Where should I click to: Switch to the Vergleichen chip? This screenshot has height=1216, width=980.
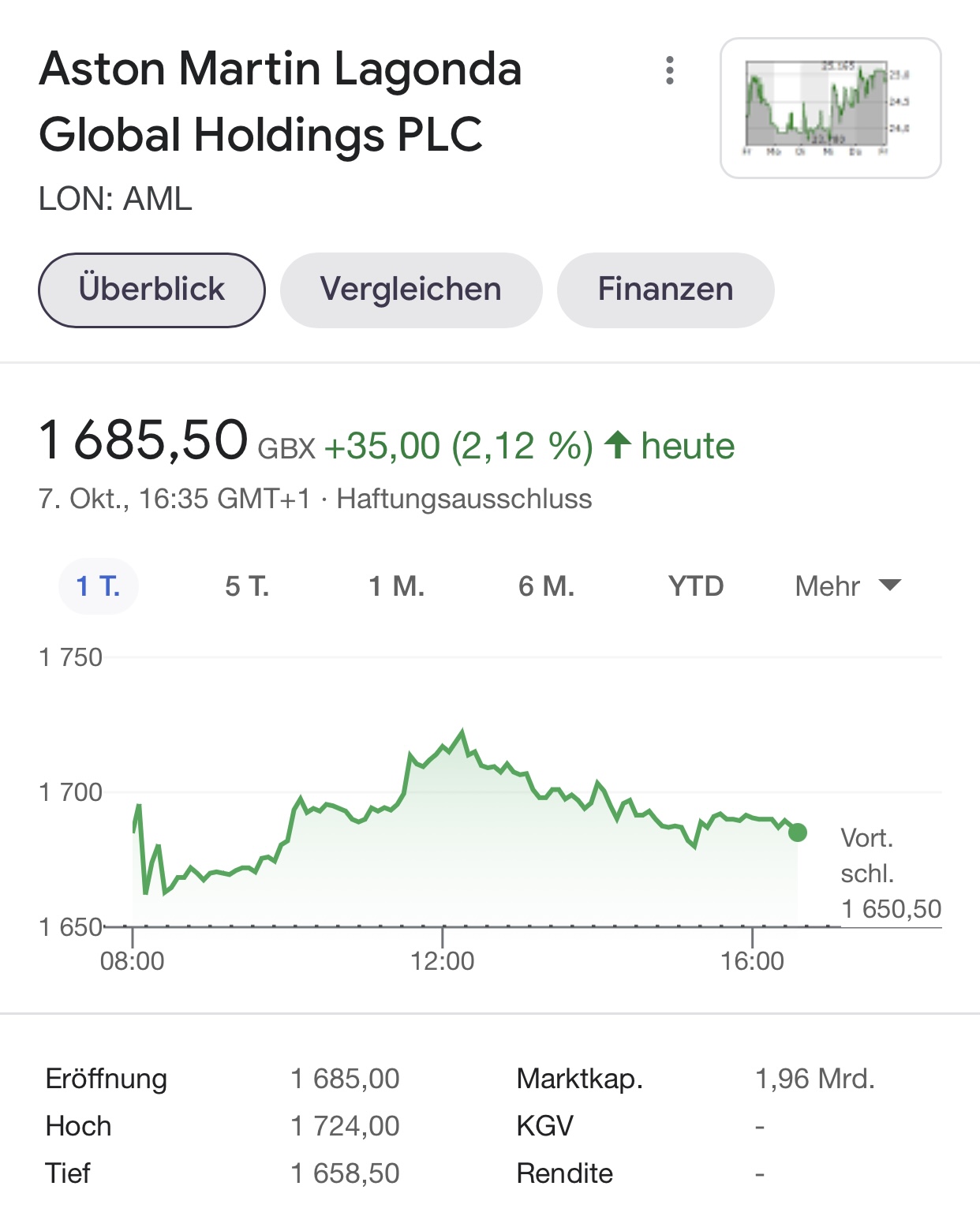pyautogui.click(x=411, y=290)
